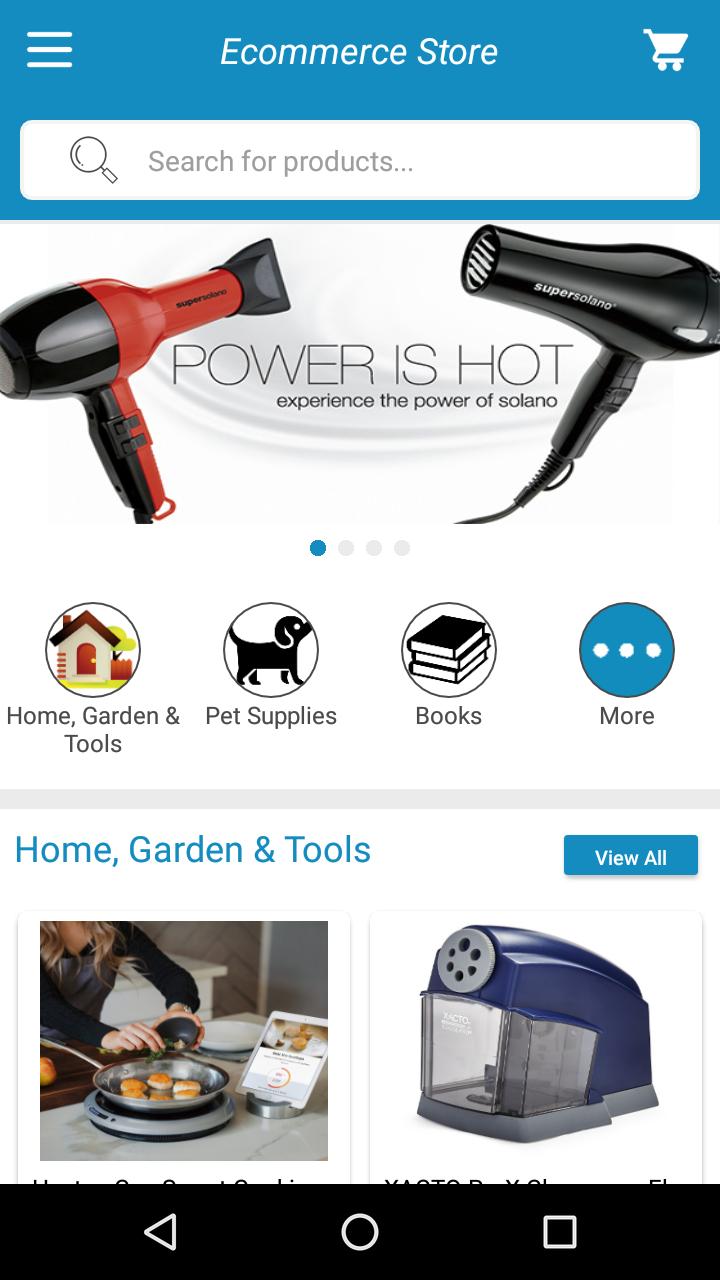Open the Pet Supplies category

pos(271,650)
